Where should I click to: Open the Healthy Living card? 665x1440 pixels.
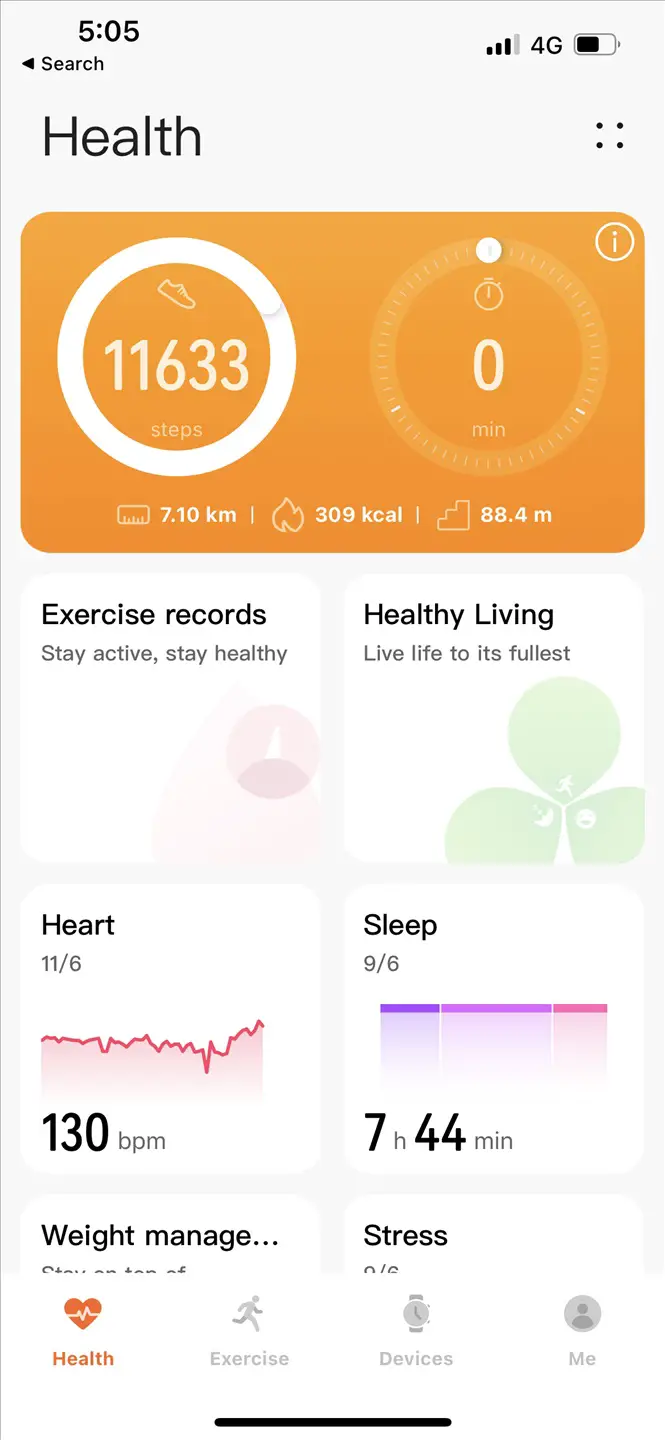coord(494,718)
